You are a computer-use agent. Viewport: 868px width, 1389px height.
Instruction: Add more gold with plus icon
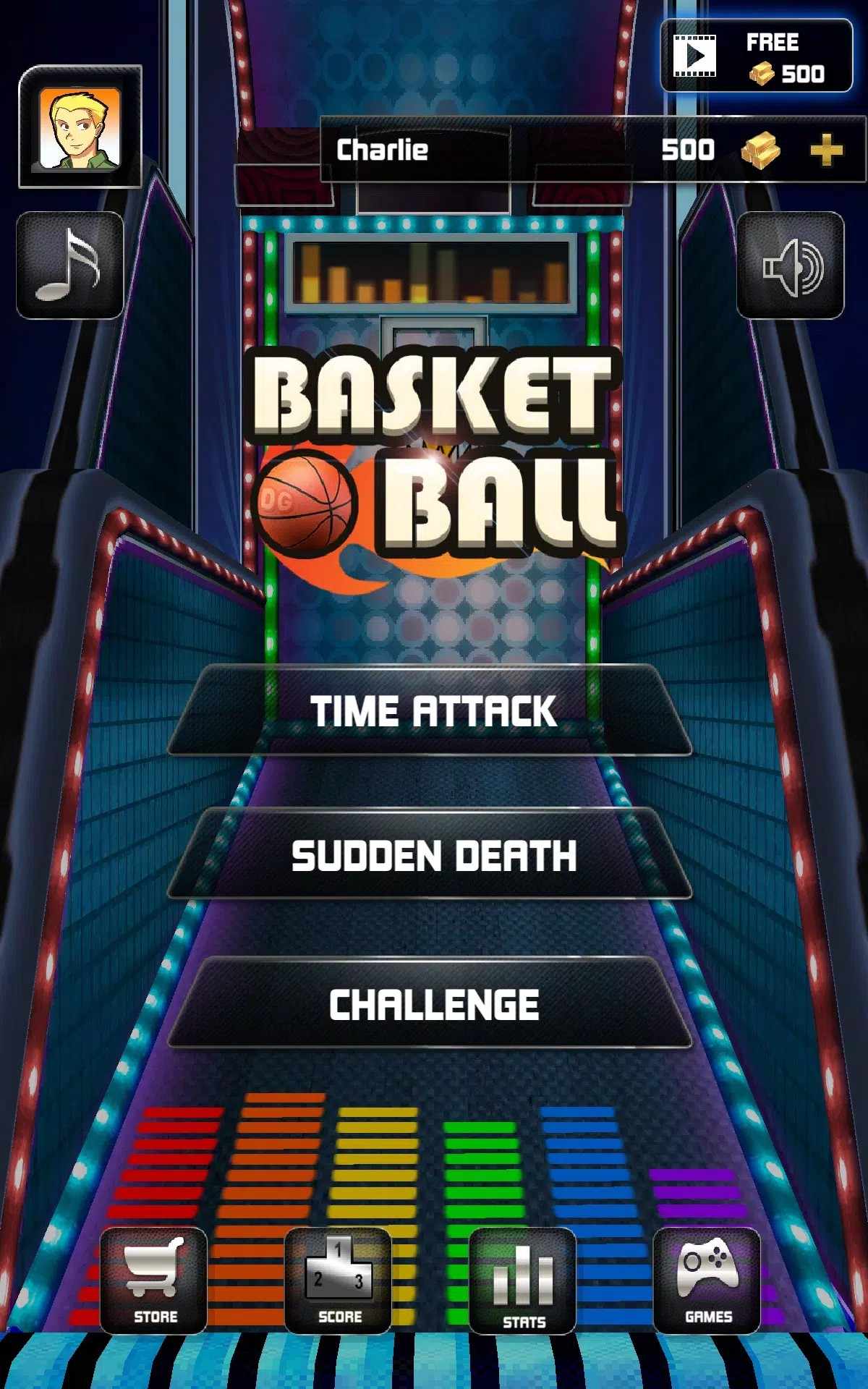[x=826, y=150]
